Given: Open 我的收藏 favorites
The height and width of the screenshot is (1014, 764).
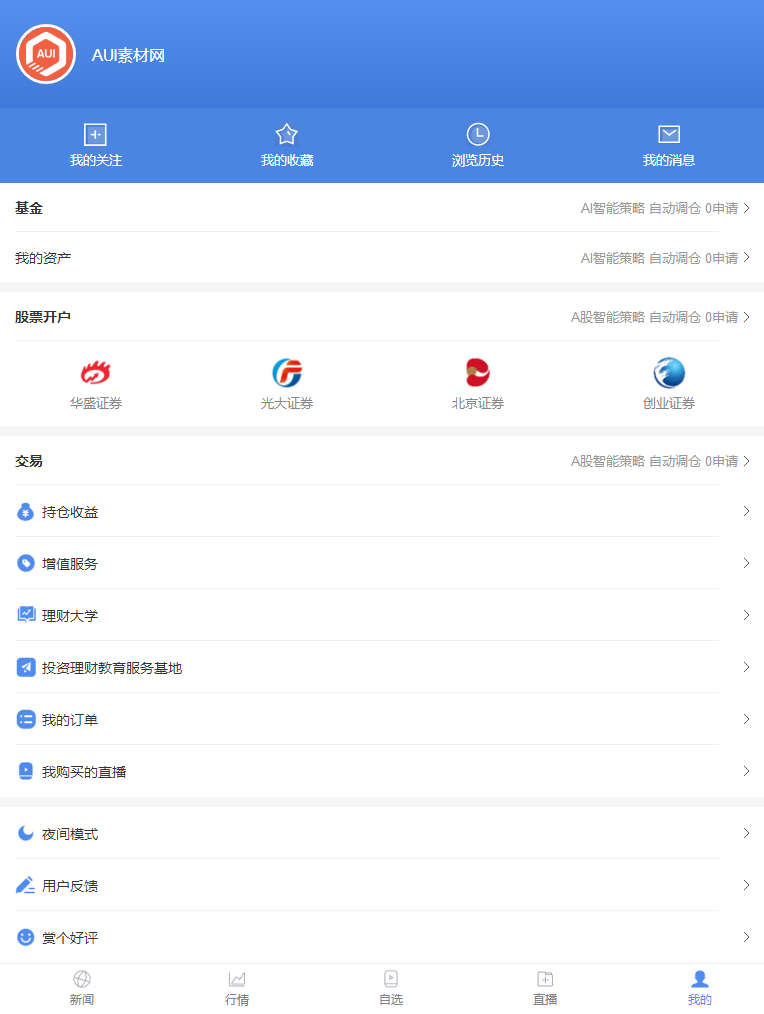Looking at the screenshot, I should [x=287, y=145].
